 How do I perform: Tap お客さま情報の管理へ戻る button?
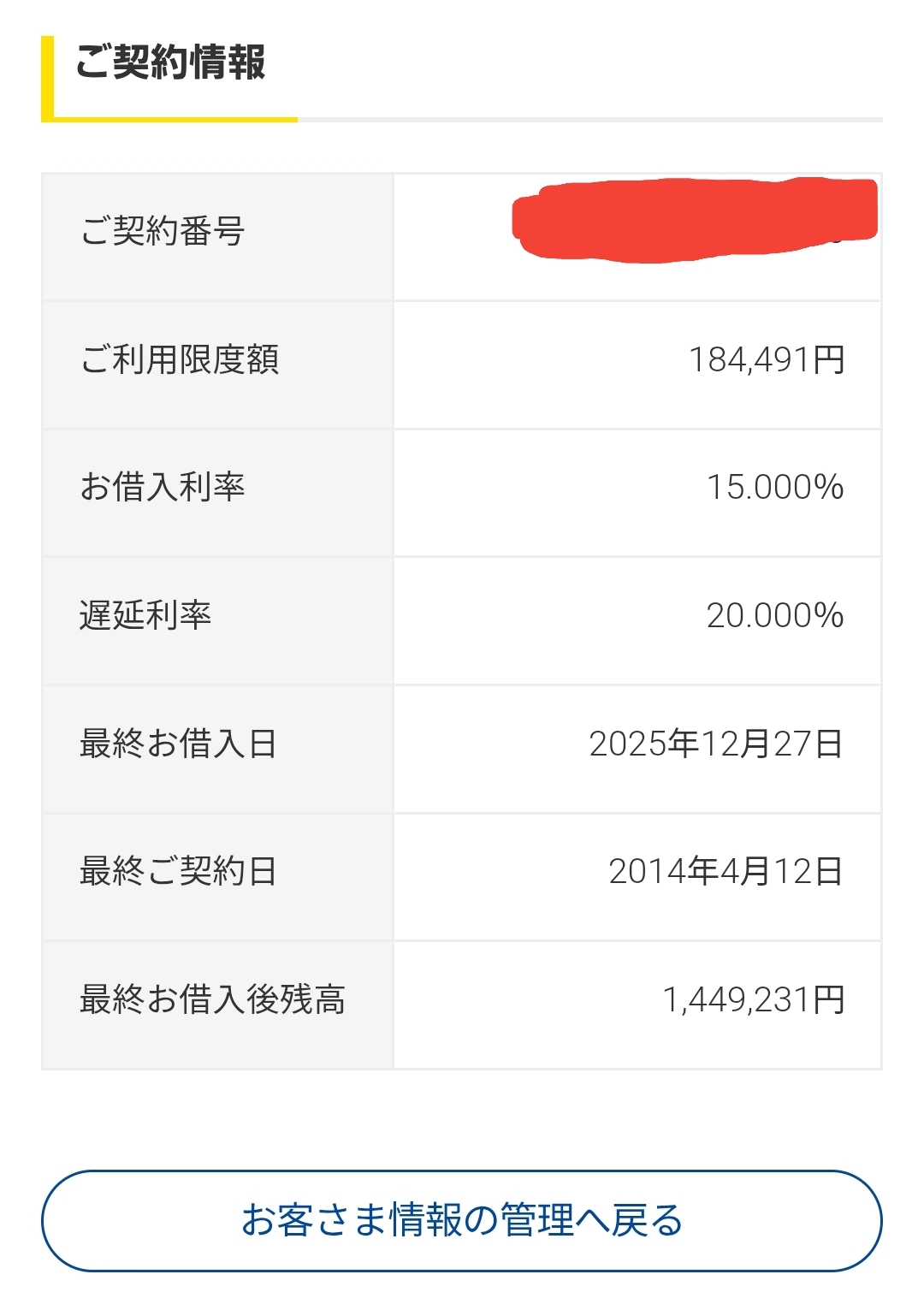point(462,1220)
